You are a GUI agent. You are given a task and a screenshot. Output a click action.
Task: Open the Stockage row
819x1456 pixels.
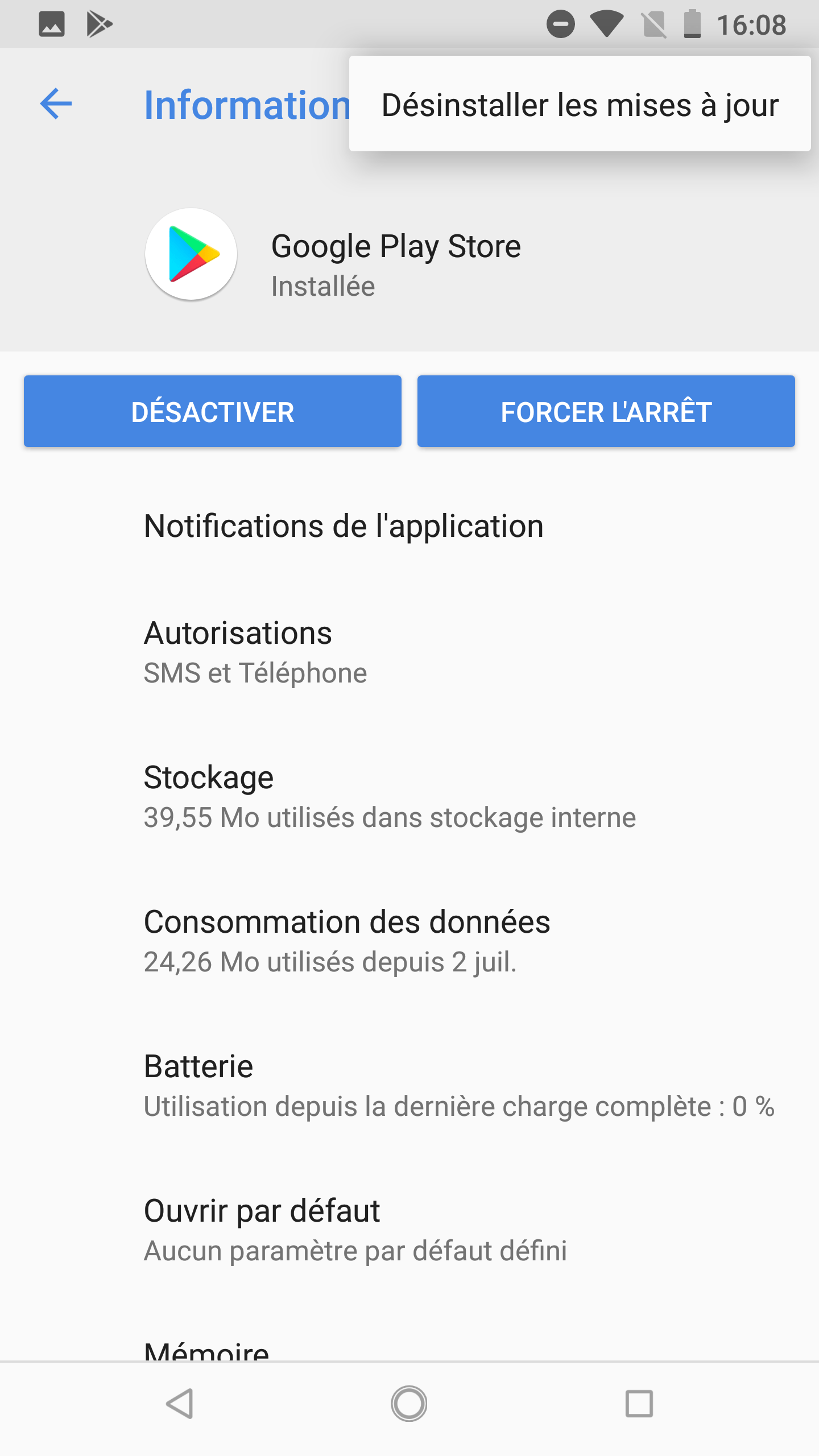(x=409, y=797)
